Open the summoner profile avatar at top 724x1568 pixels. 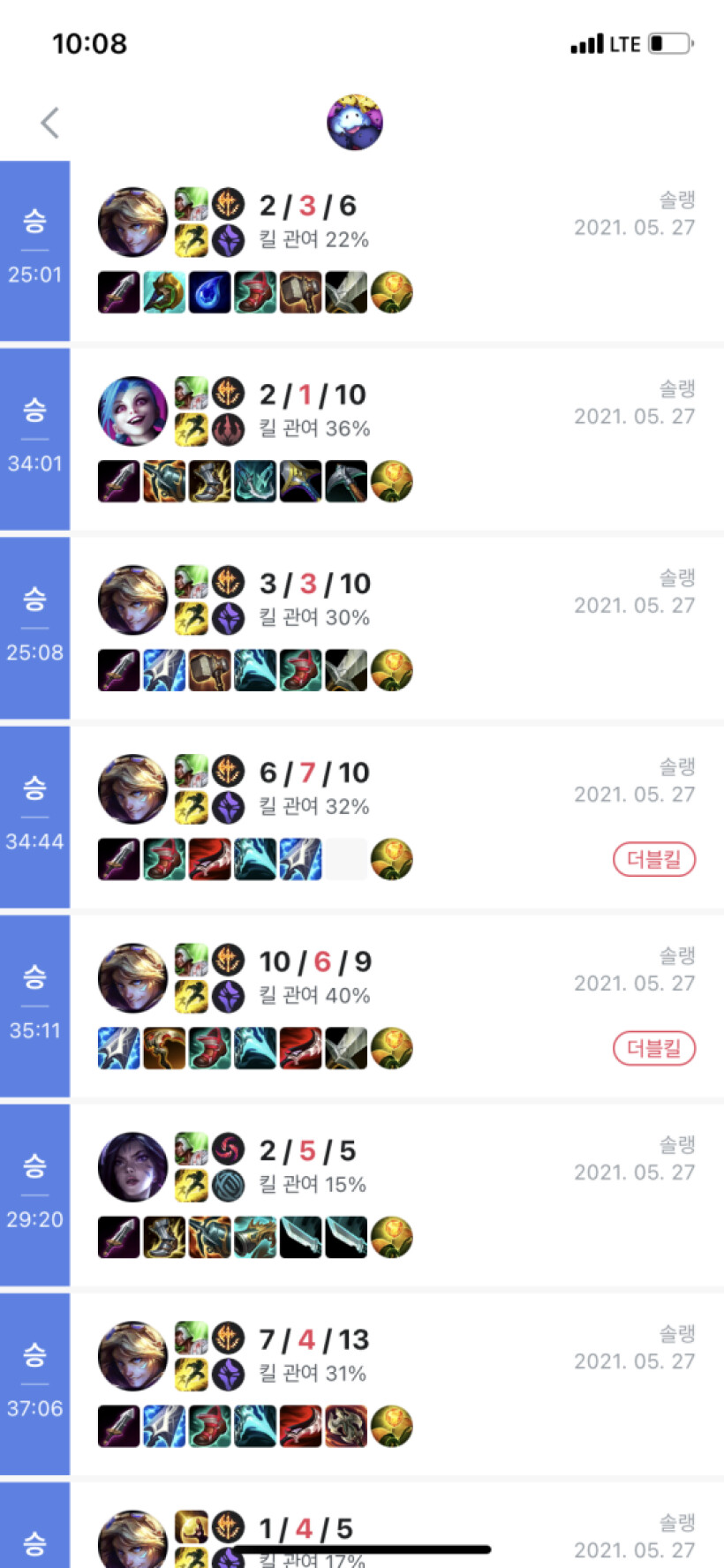click(x=355, y=122)
